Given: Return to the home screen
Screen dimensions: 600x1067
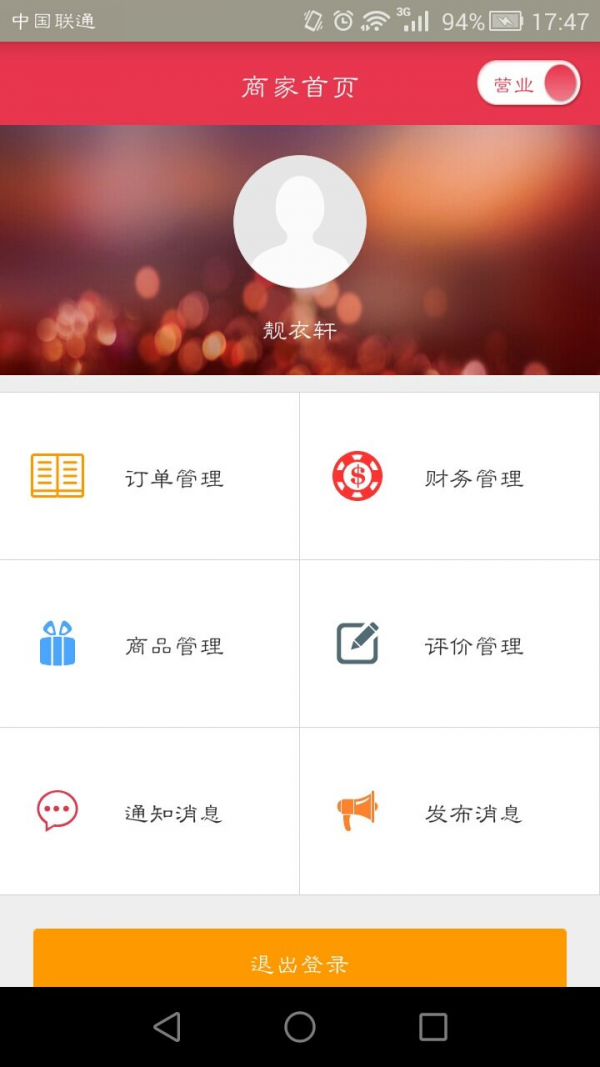Looking at the screenshot, I should (x=300, y=1027).
